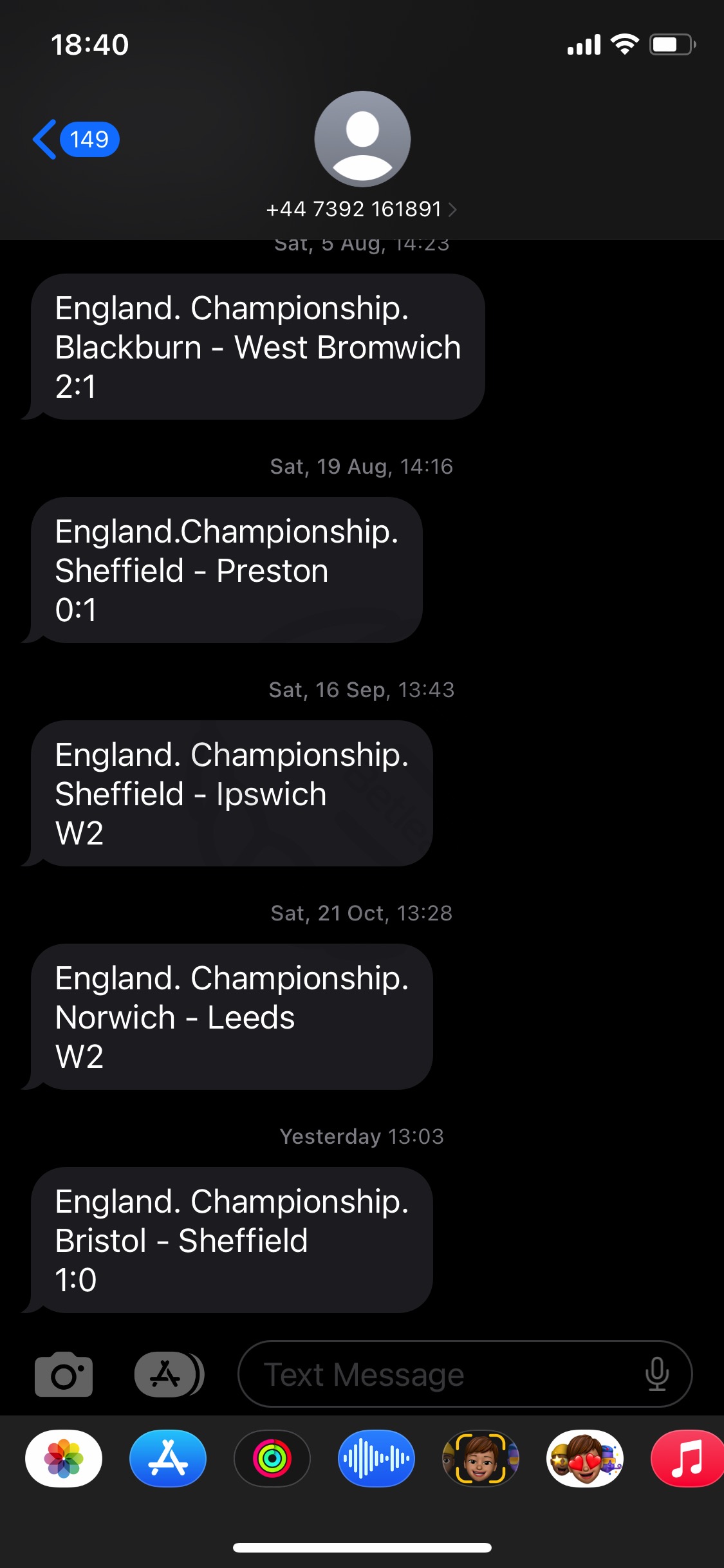Open the audio message waveform app
This screenshot has width=724, height=1568.
point(376,1459)
